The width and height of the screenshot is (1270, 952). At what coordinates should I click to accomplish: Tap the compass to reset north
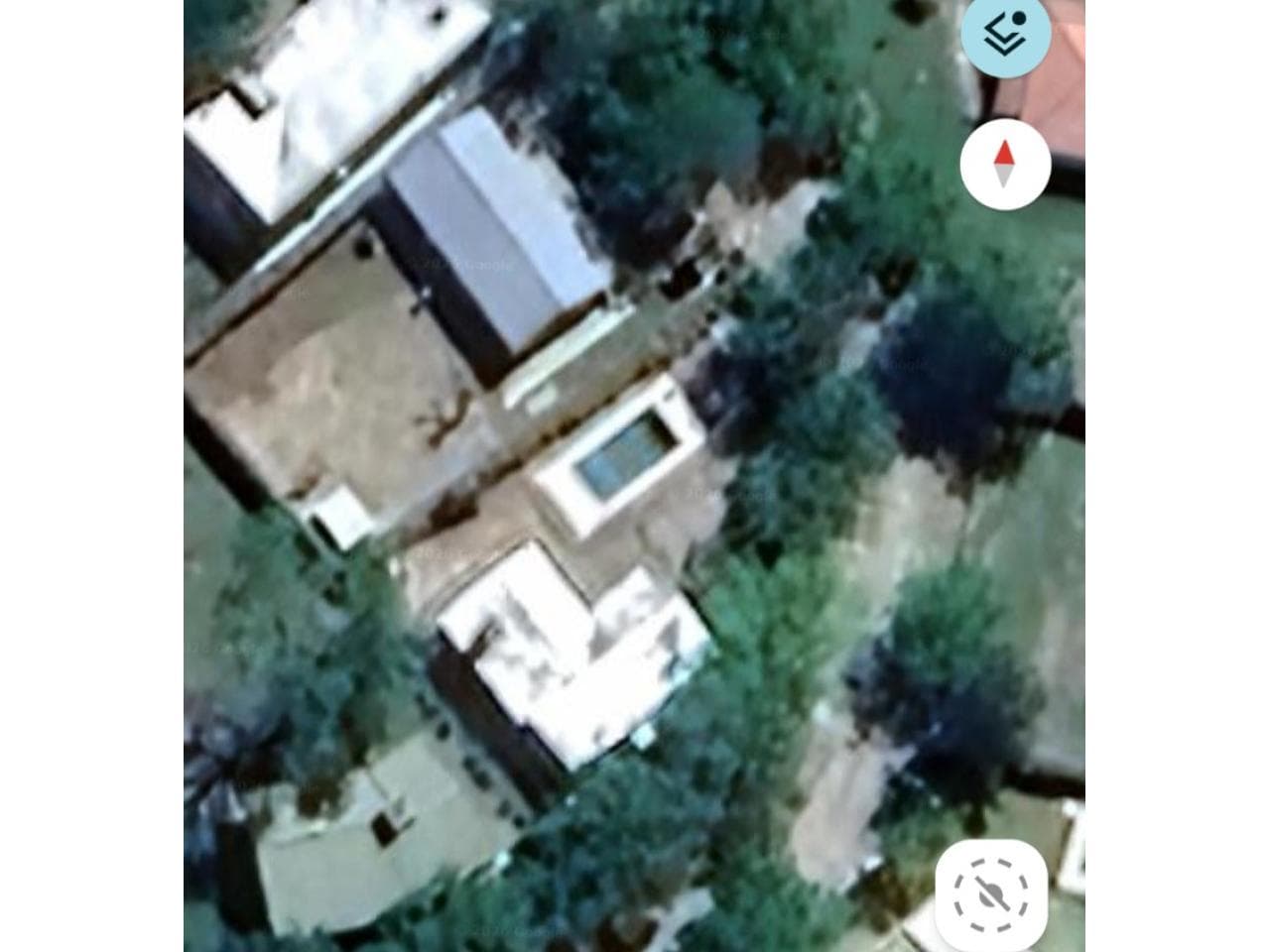click(x=1005, y=165)
